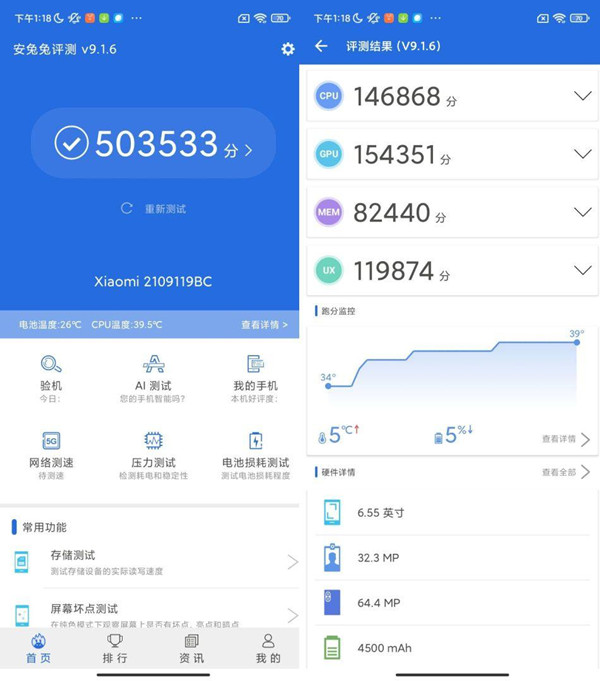
Task: Open the 503533 total score details
Action: (153, 145)
